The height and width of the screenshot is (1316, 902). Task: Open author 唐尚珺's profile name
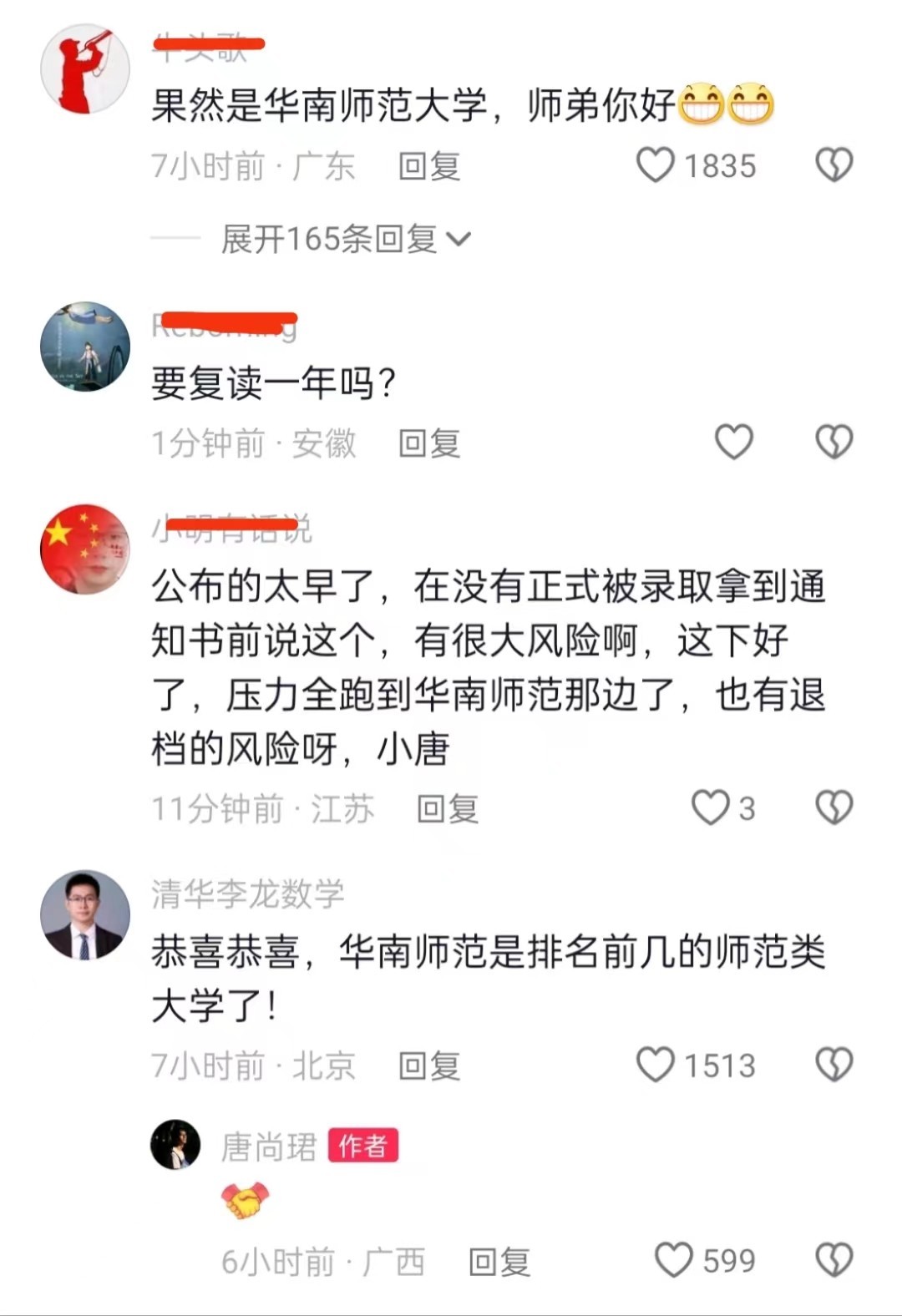point(269,1146)
